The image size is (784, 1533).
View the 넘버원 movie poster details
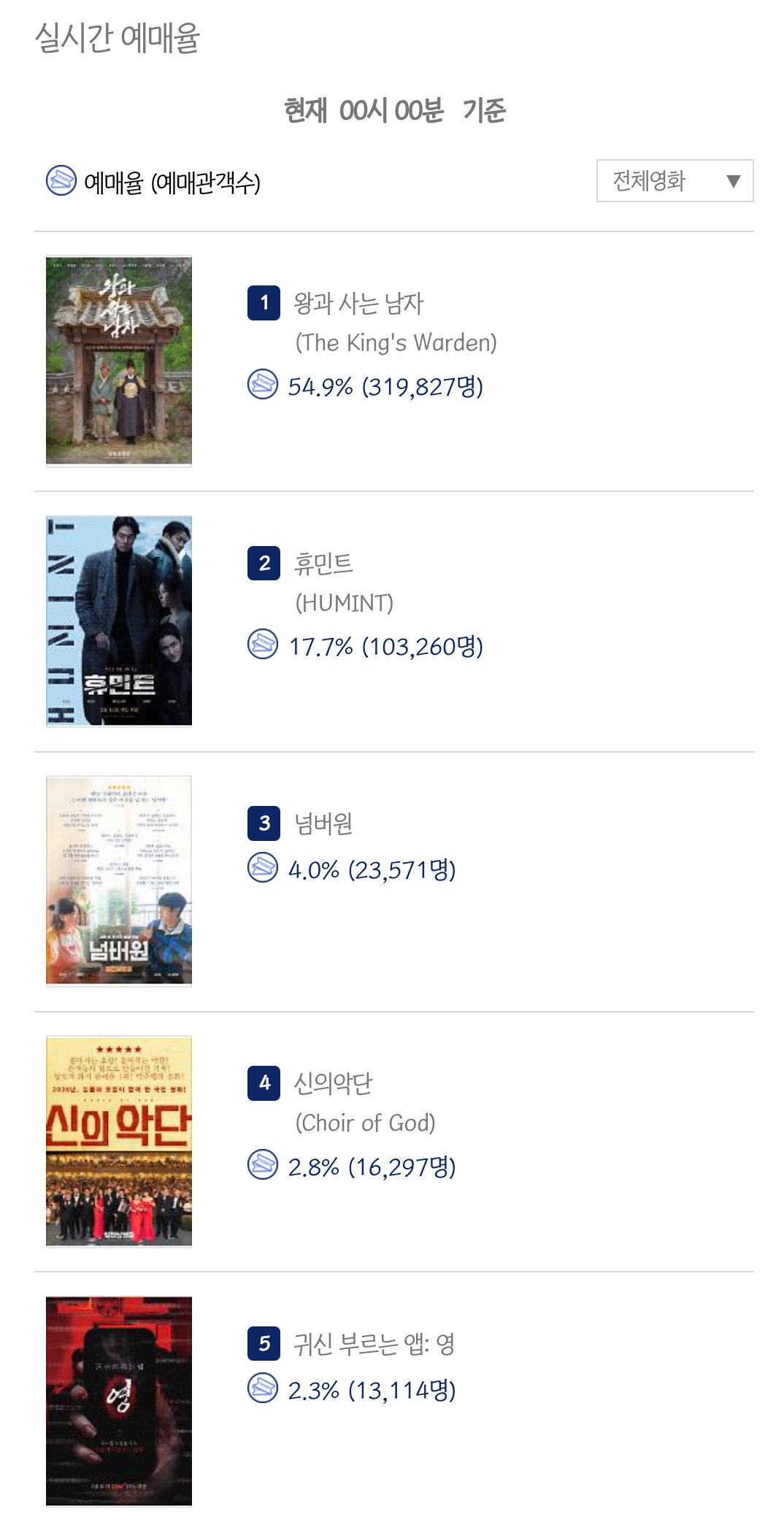click(119, 880)
